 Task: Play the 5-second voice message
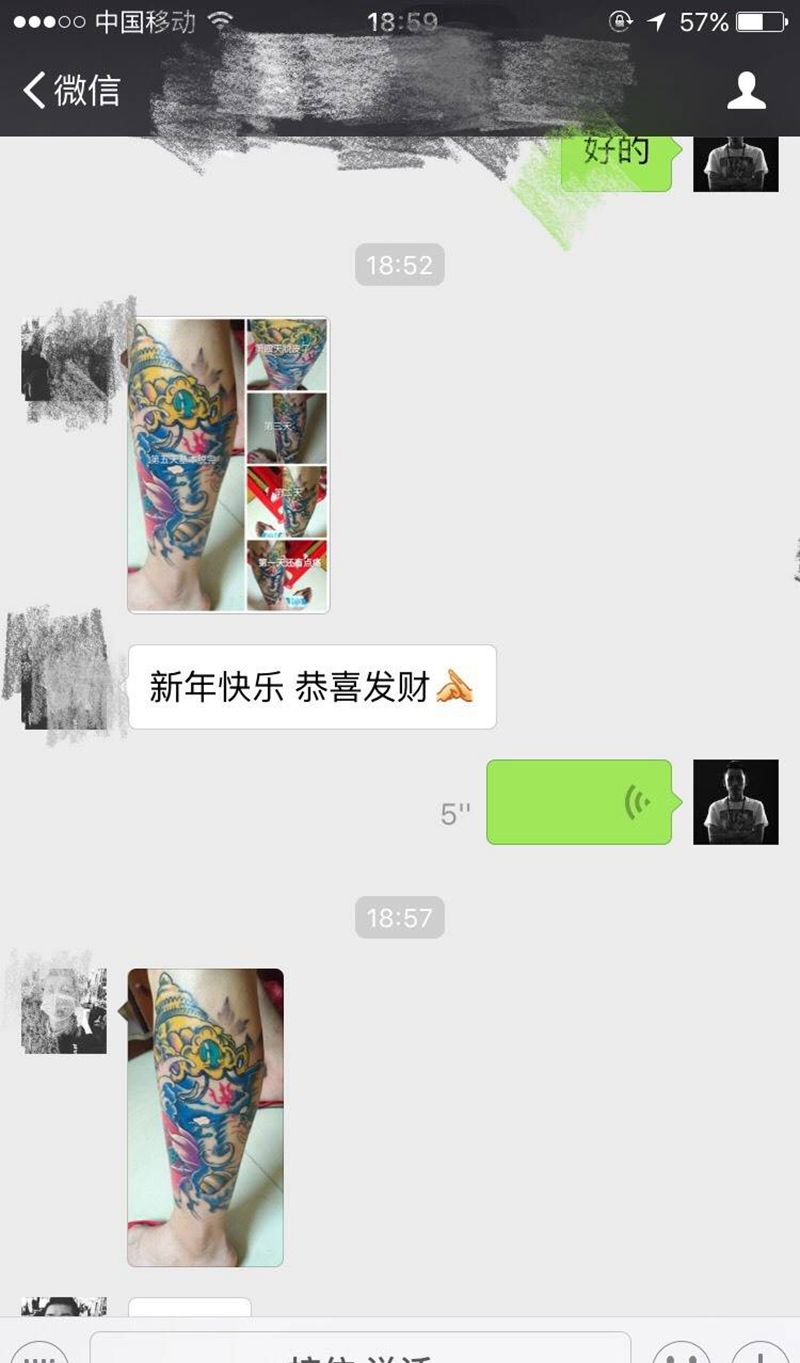[x=579, y=802]
